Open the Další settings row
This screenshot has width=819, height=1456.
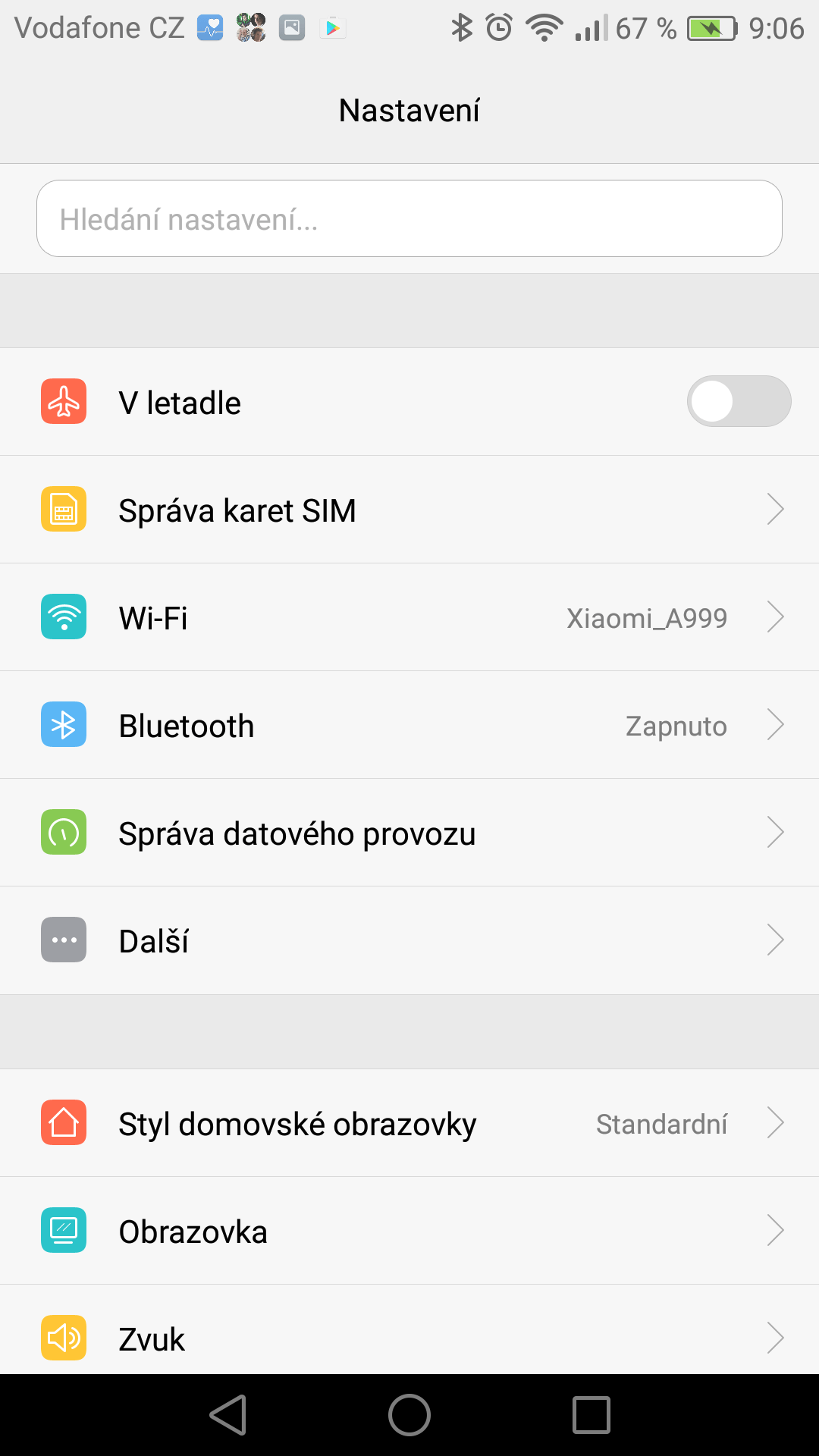coord(409,940)
